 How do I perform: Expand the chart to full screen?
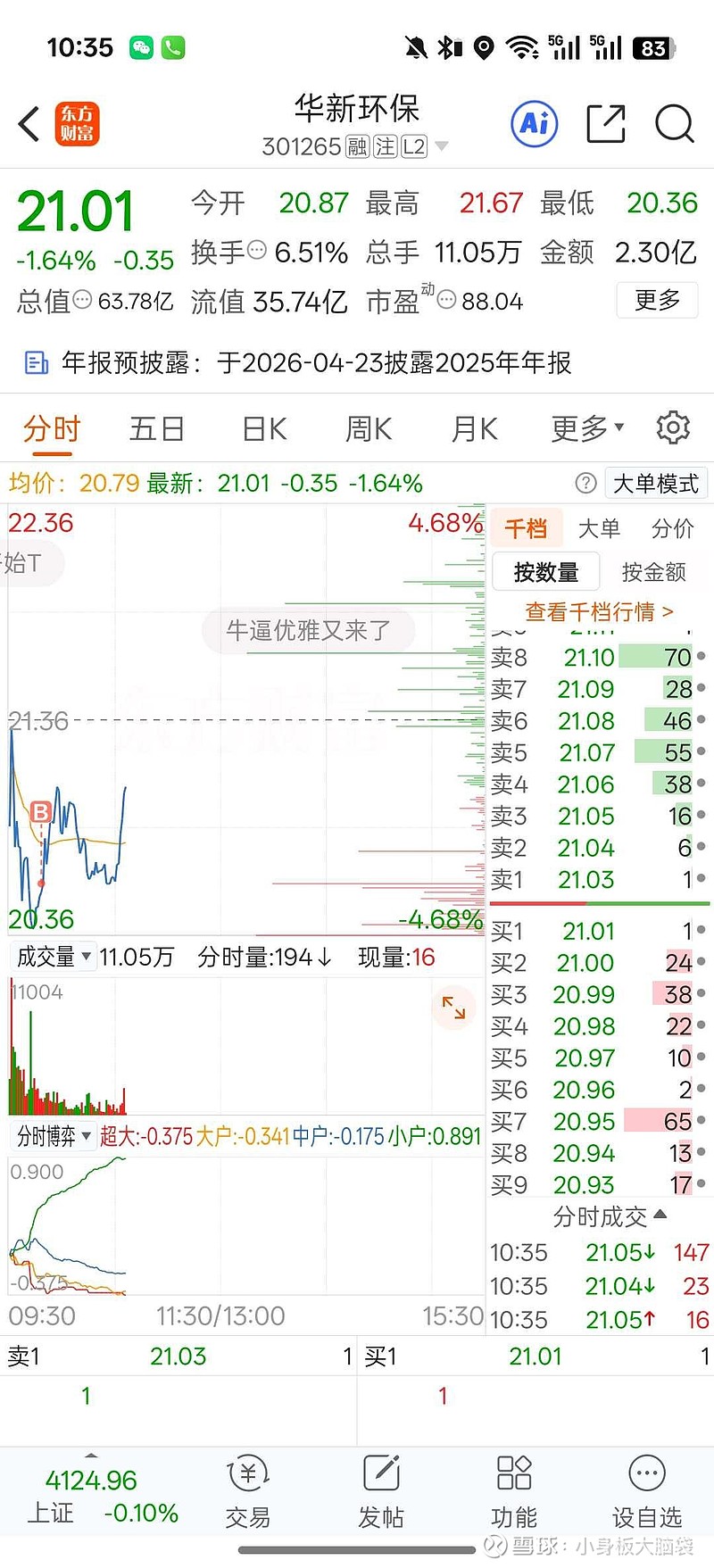pos(453,1008)
